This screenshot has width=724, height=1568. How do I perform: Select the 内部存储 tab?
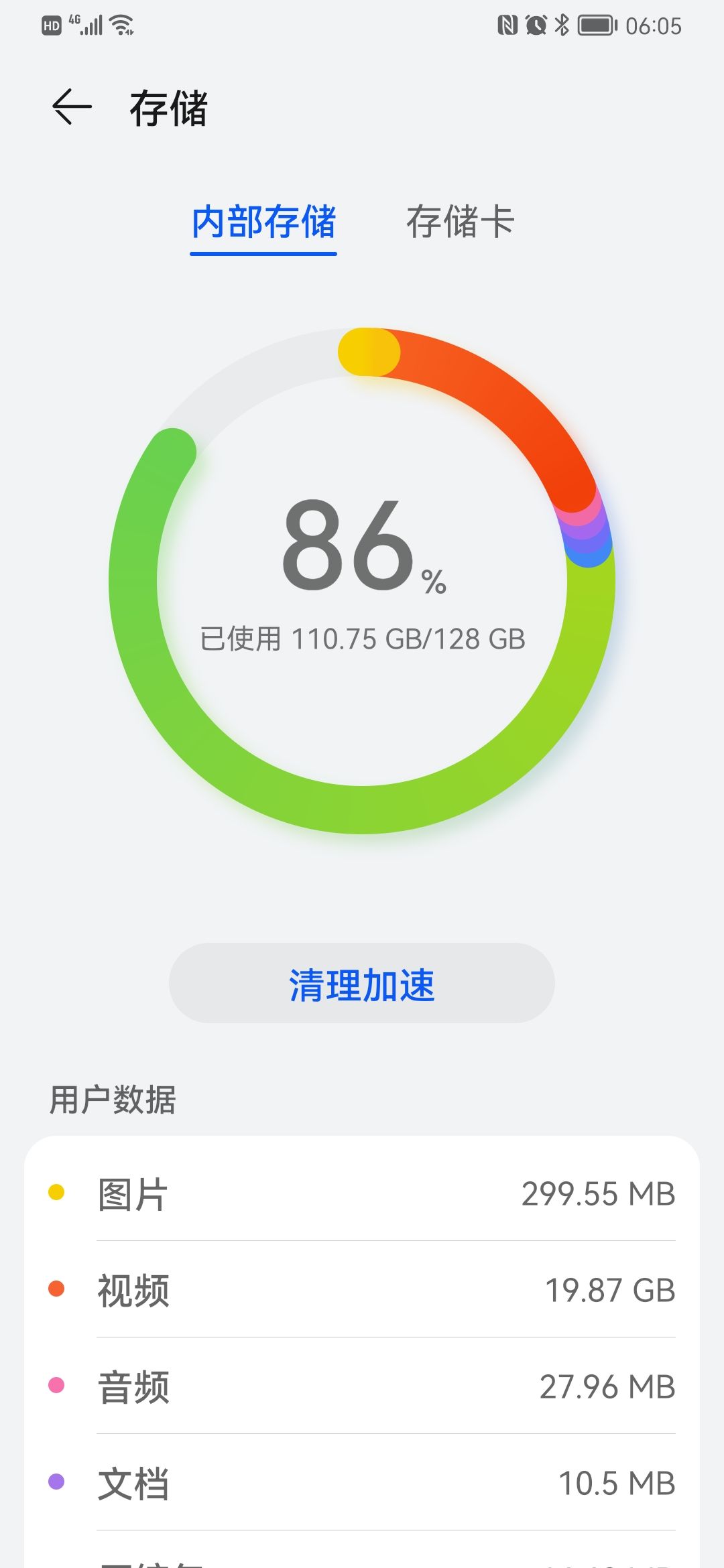coord(263,222)
